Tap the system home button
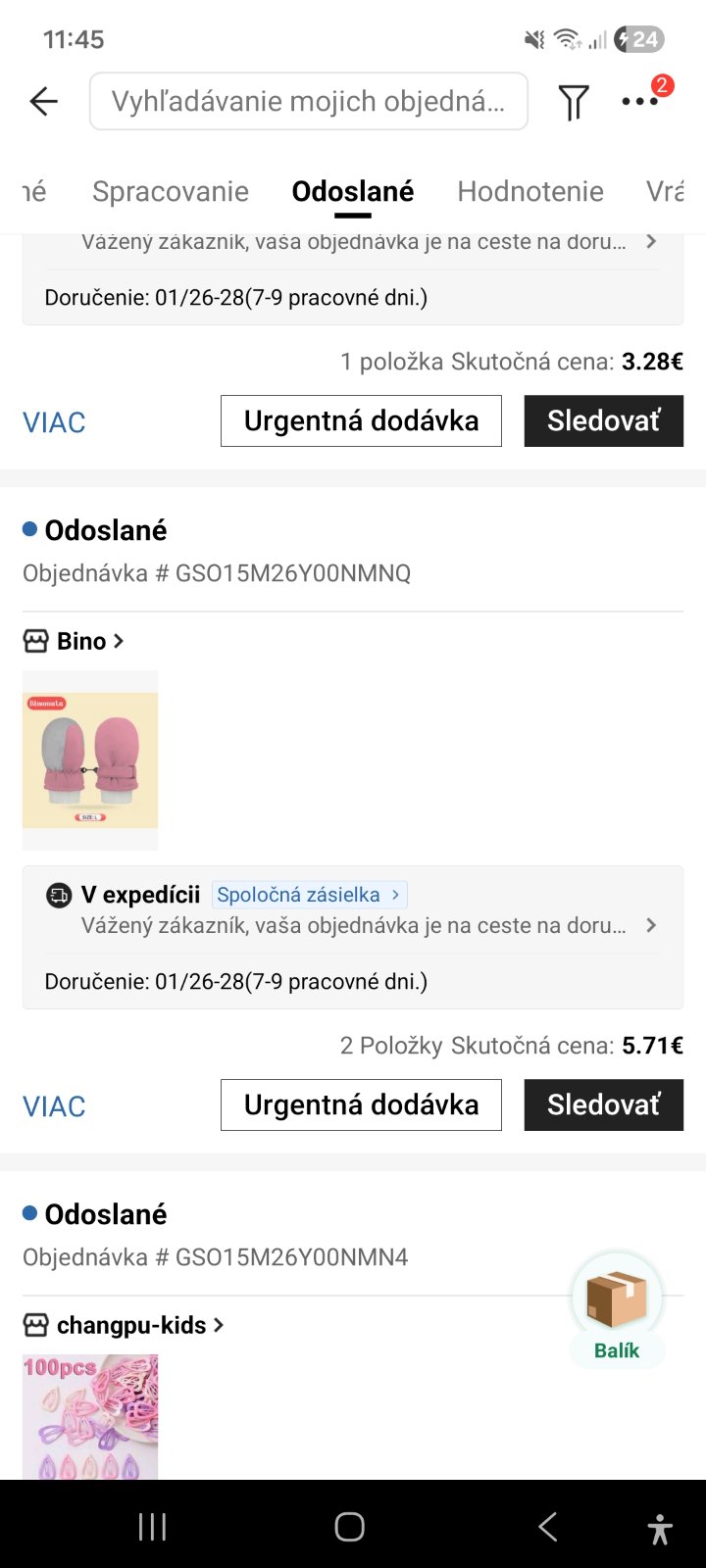The height and width of the screenshot is (1568, 706). point(350,1527)
